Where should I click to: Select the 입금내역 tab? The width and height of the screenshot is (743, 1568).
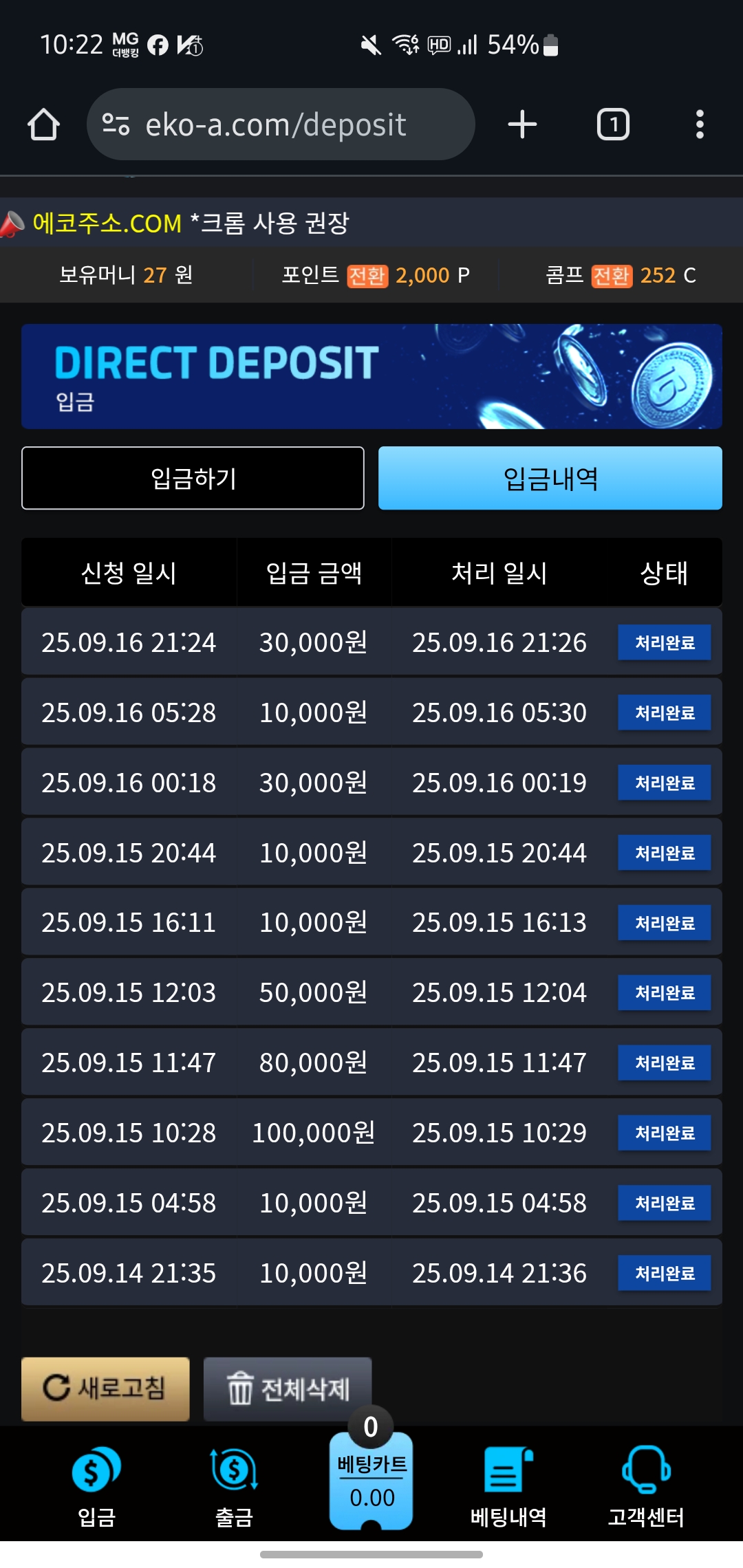tap(550, 478)
